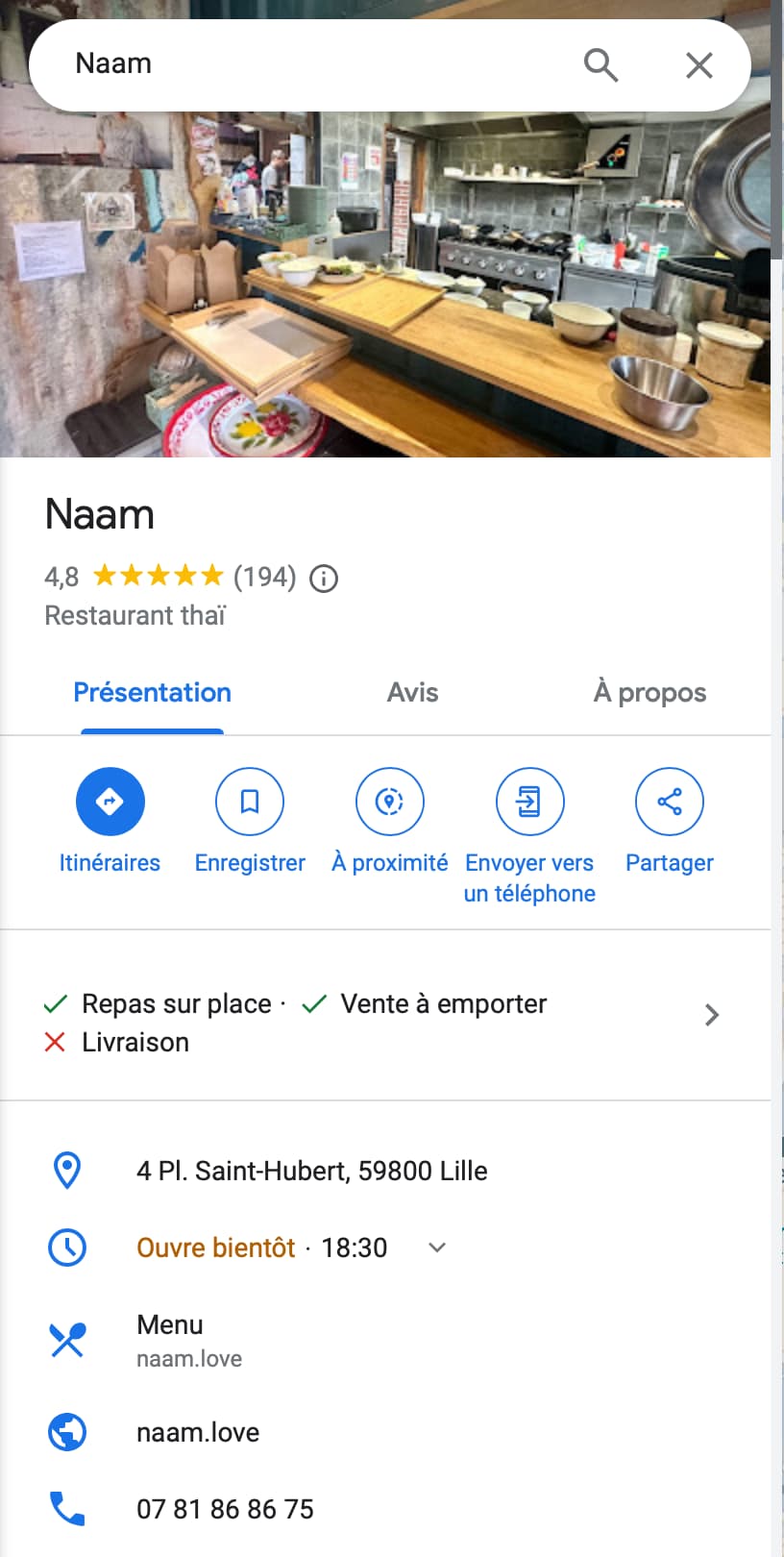Open the service options row with Livraison

(x=384, y=1022)
